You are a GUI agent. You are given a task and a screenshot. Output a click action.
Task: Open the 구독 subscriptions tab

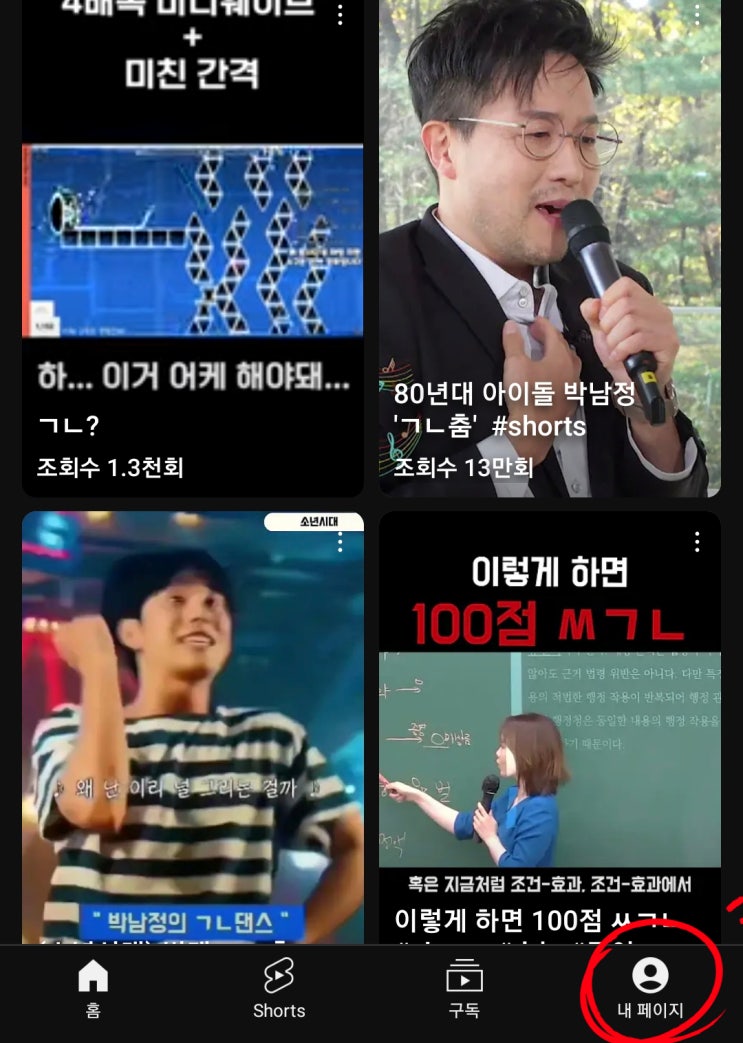coord(464,988)
